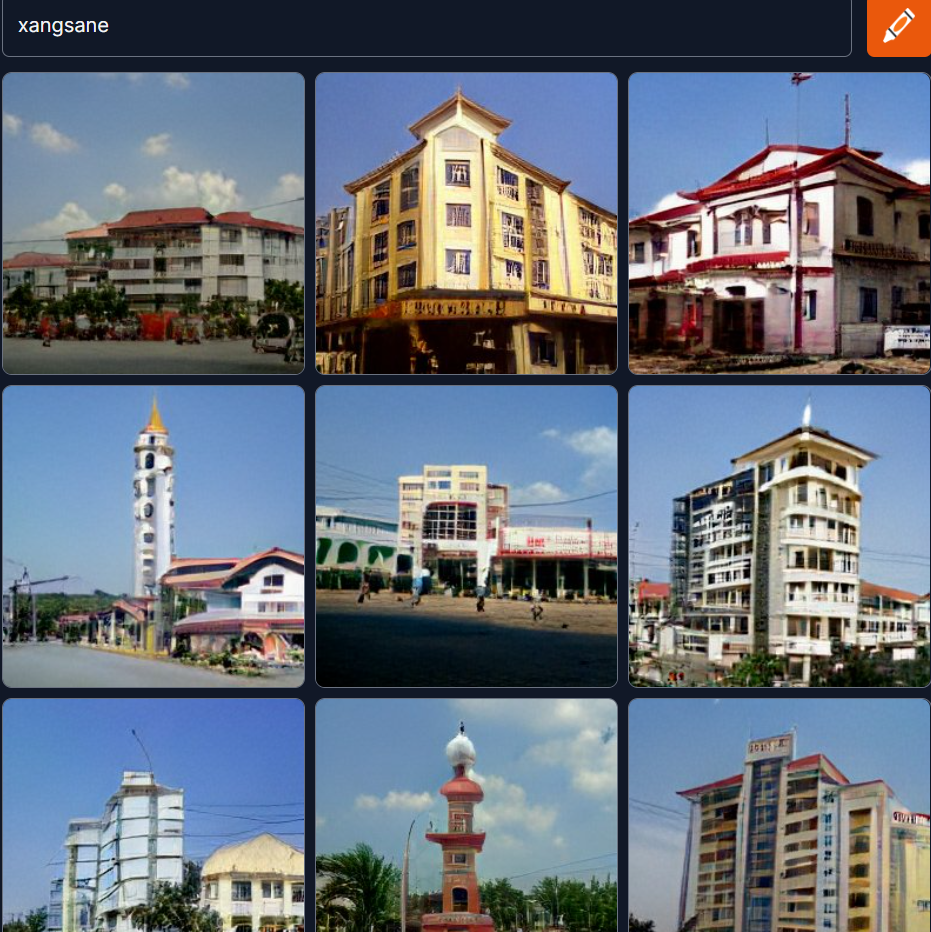This screenshot has width=931, height=932.
Task: Open the white high-rise with balconies image
Action: click(779, 536)
